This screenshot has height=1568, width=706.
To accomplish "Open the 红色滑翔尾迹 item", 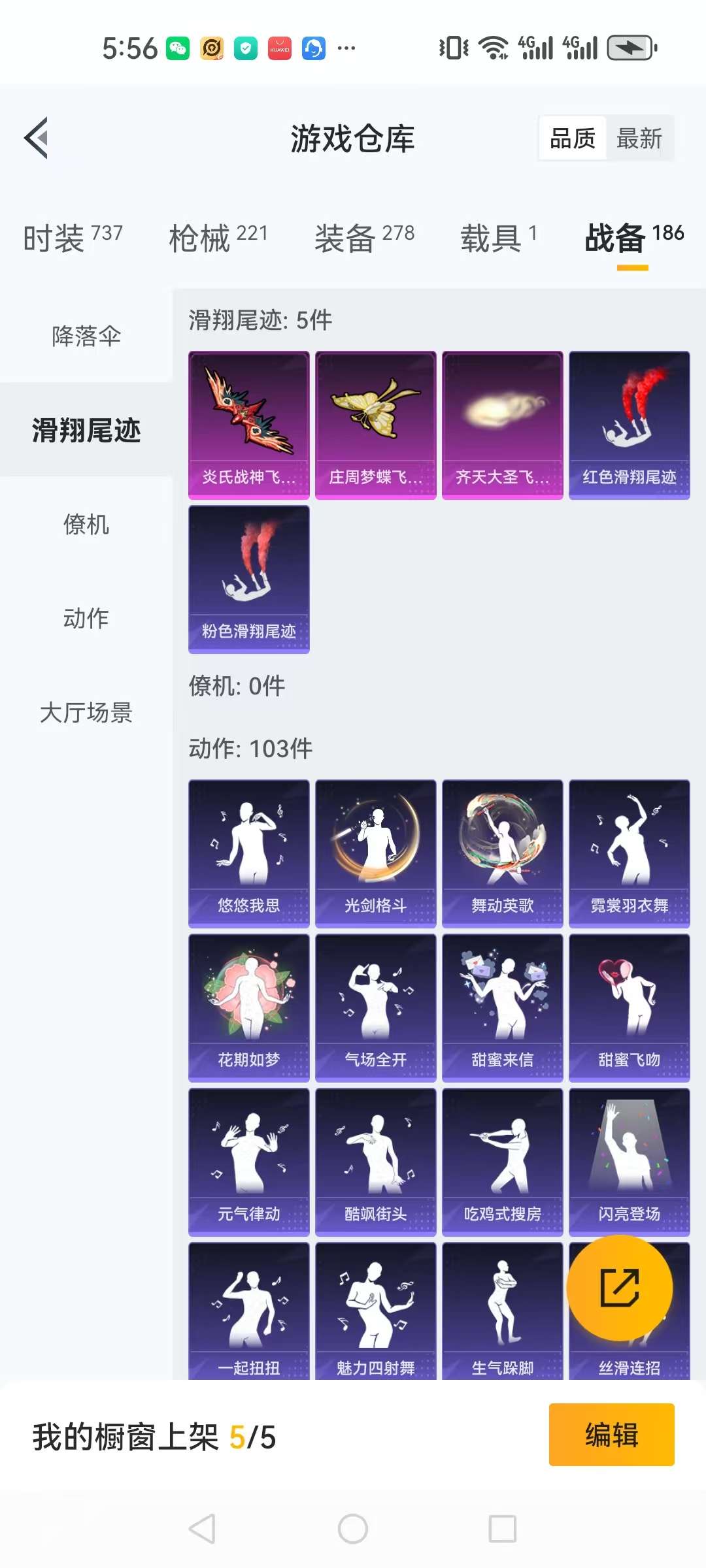I will click(x=630, y=425).
